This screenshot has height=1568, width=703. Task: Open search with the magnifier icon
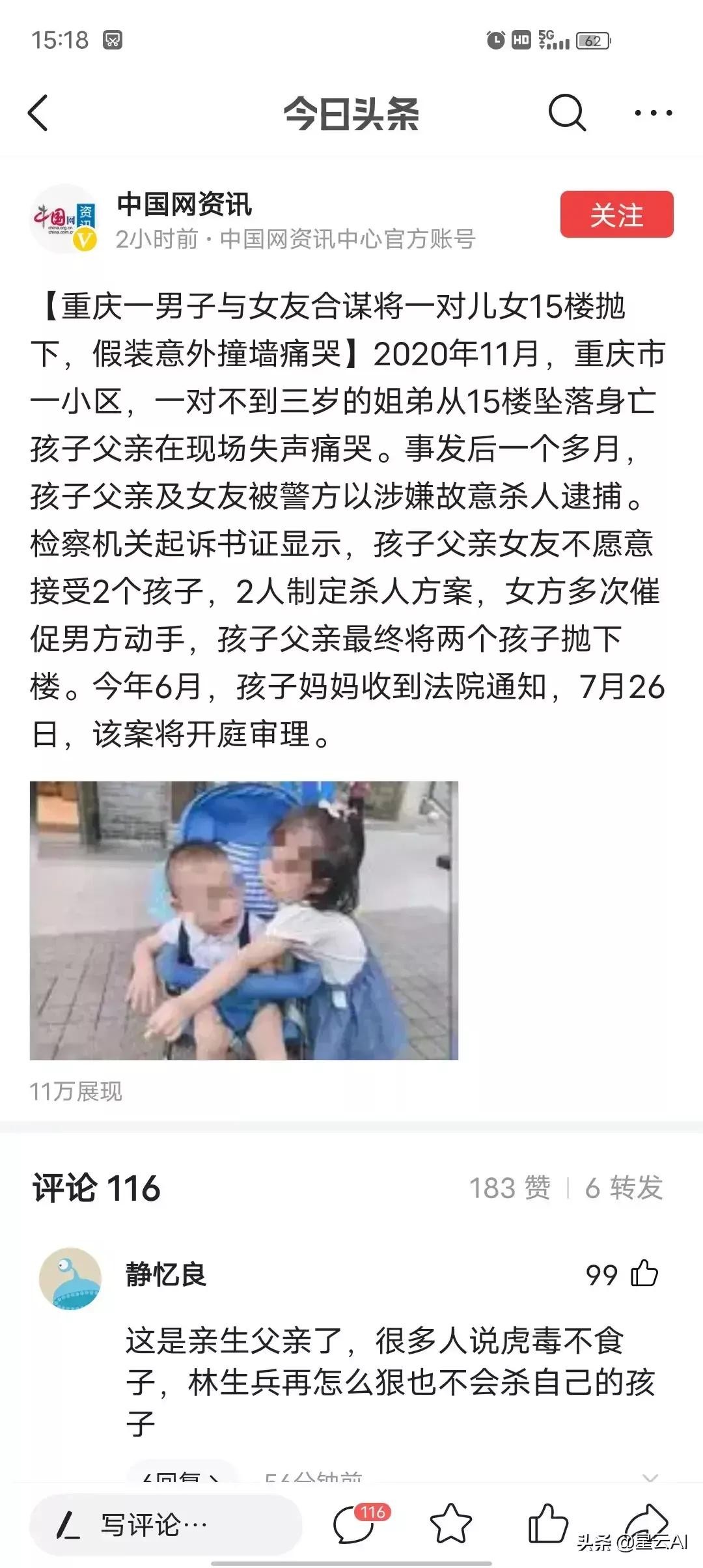(566, 113)
